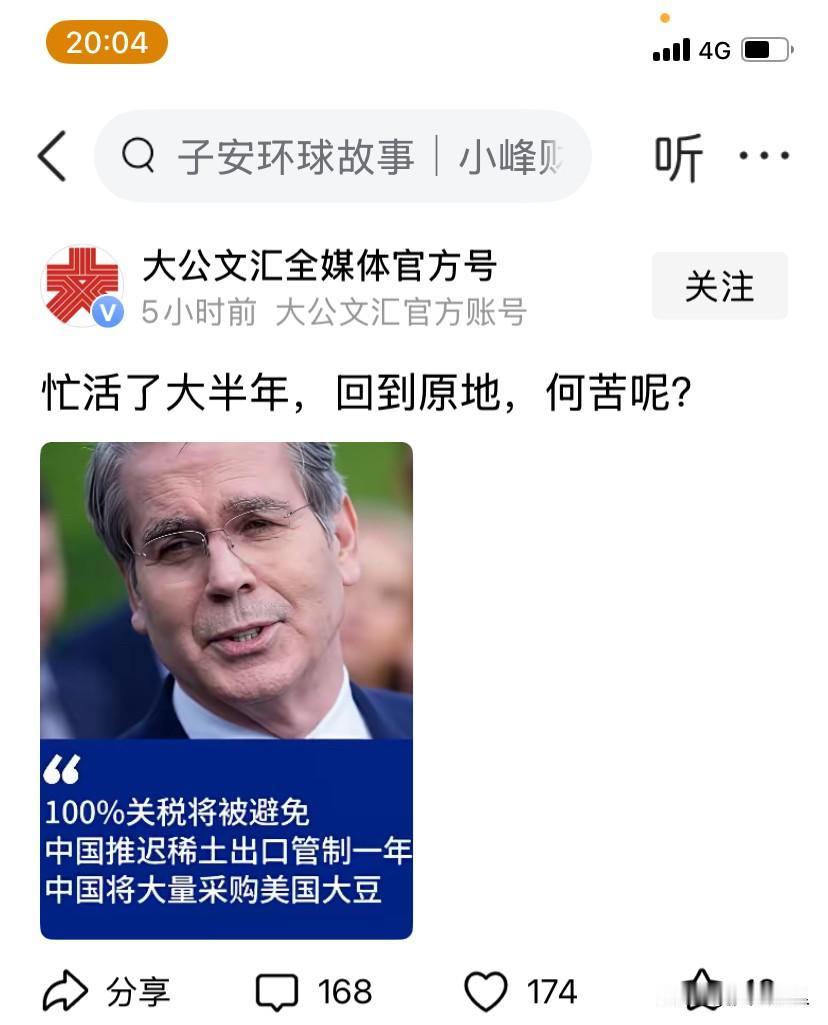Like the post with the heart icon

point(487,991)
